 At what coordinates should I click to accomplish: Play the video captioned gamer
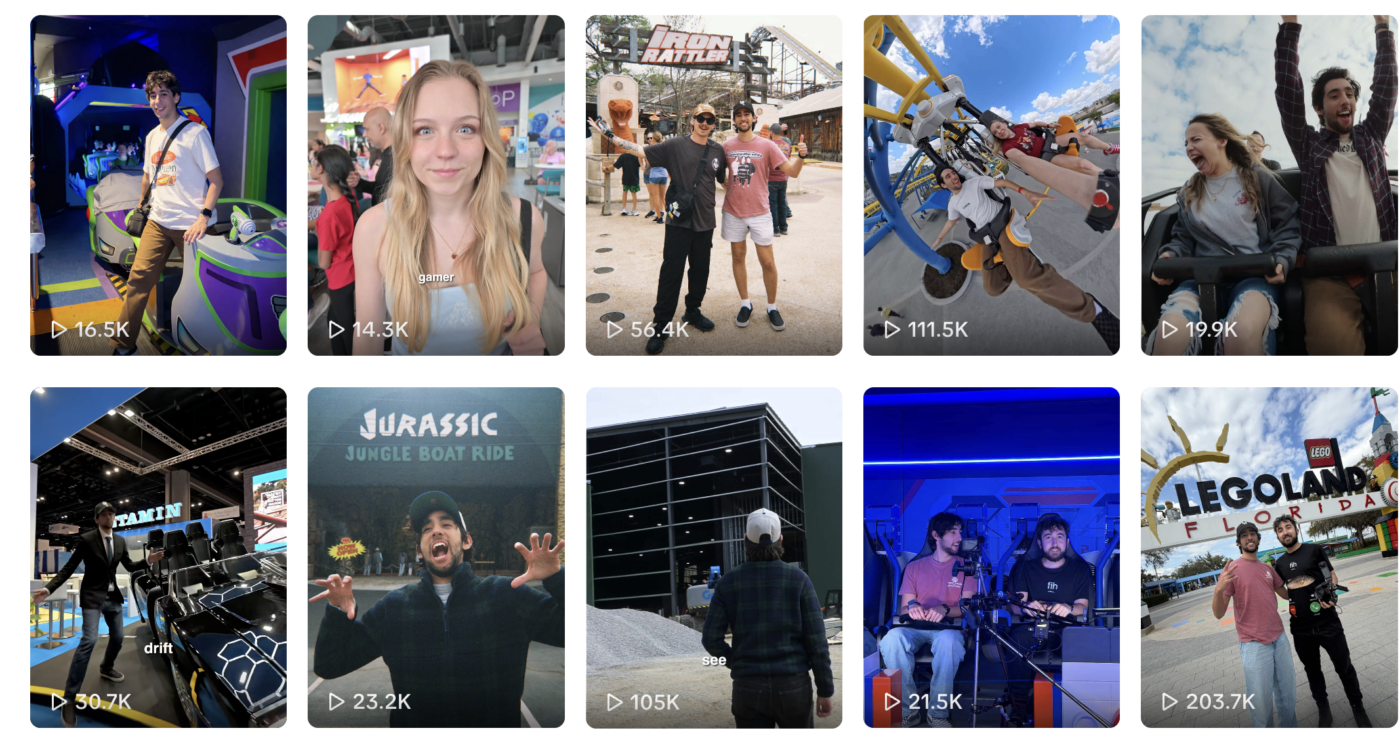click(435, 185)
